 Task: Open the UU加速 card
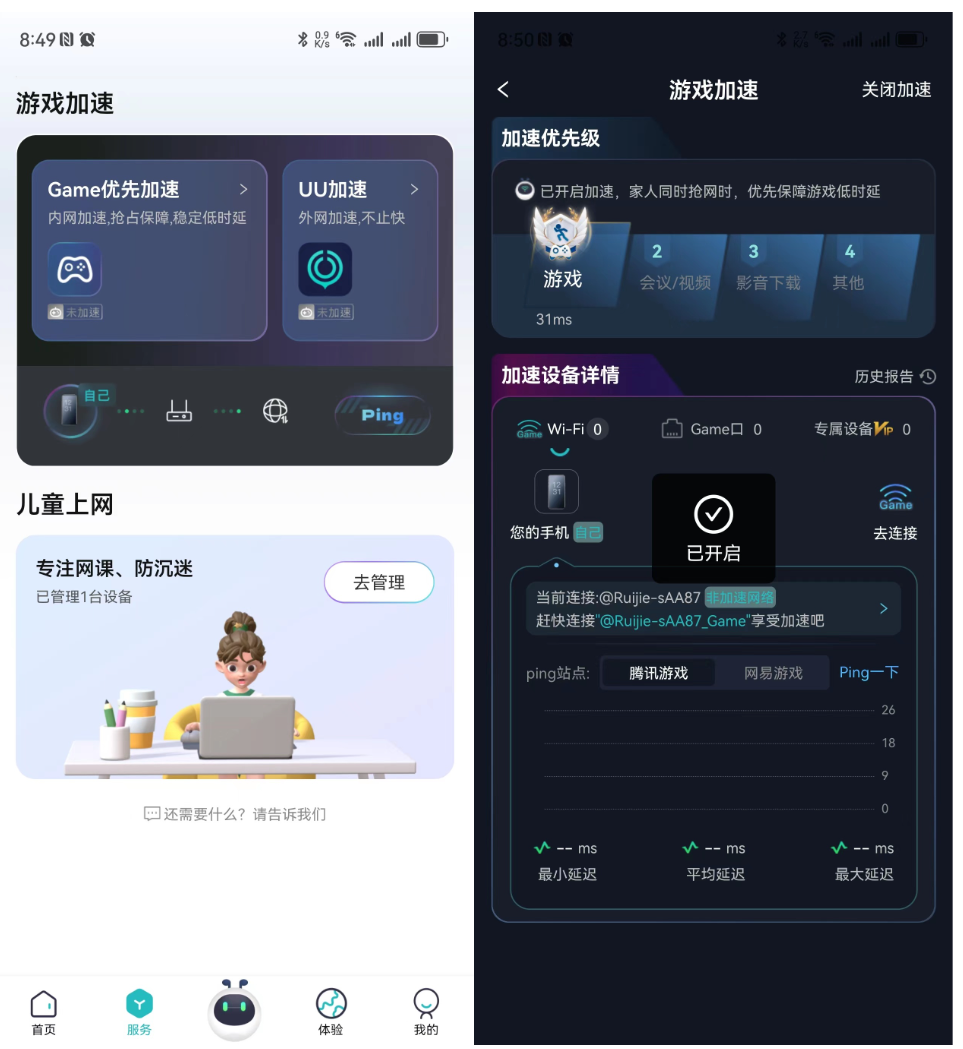click(359, 250)
